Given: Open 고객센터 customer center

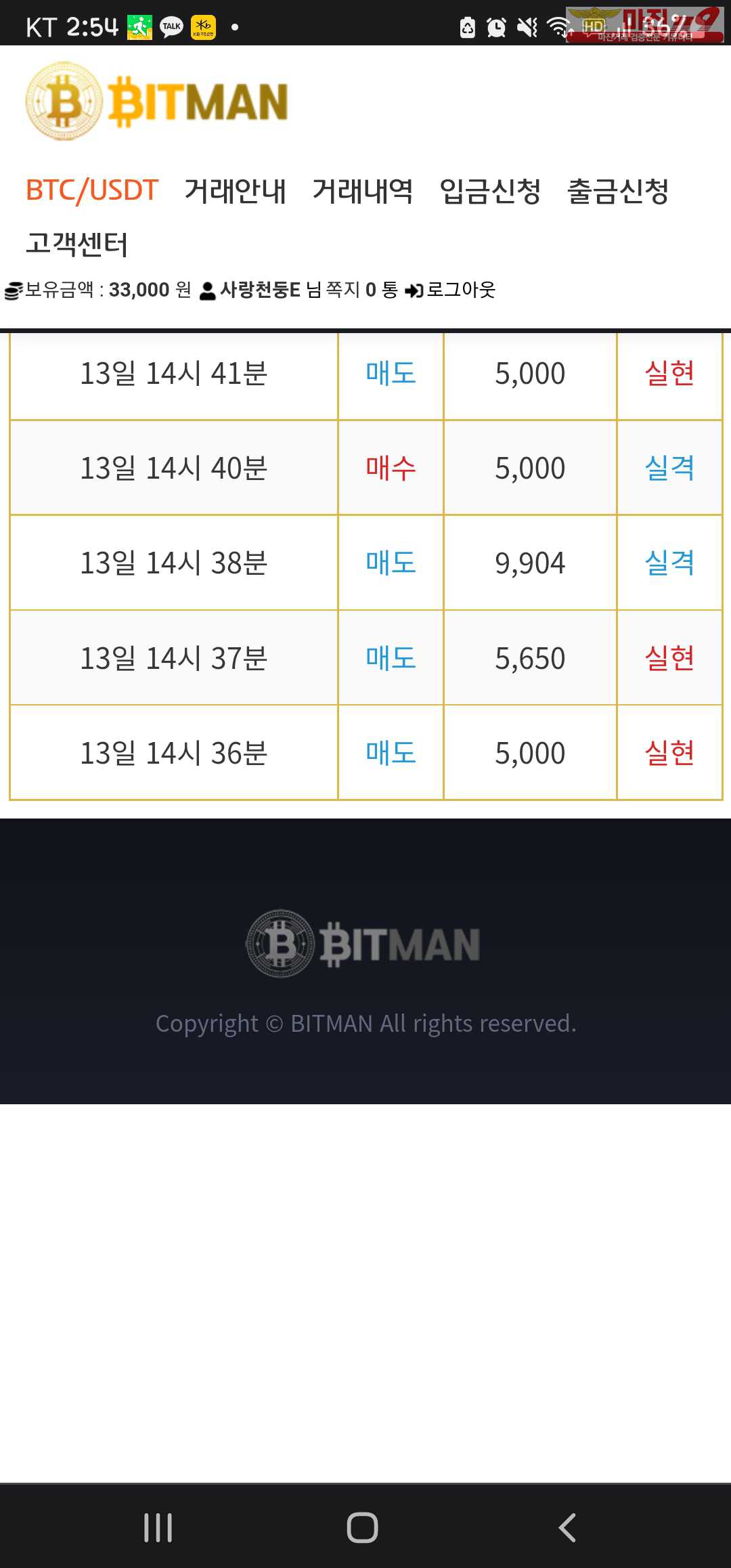Looking at the screenshot, I should tap(77, 244).
